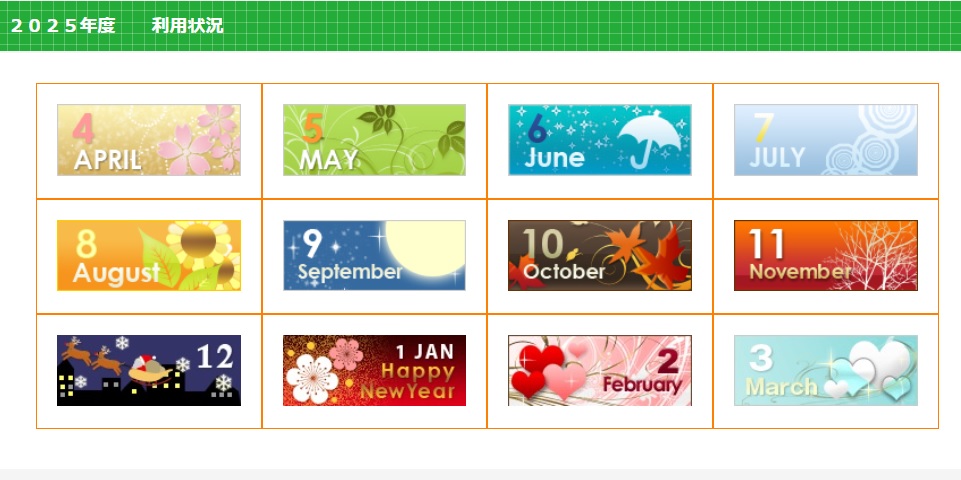The image size is (961, 480).
Task: Select the May month banner
Action: [374, 140]
